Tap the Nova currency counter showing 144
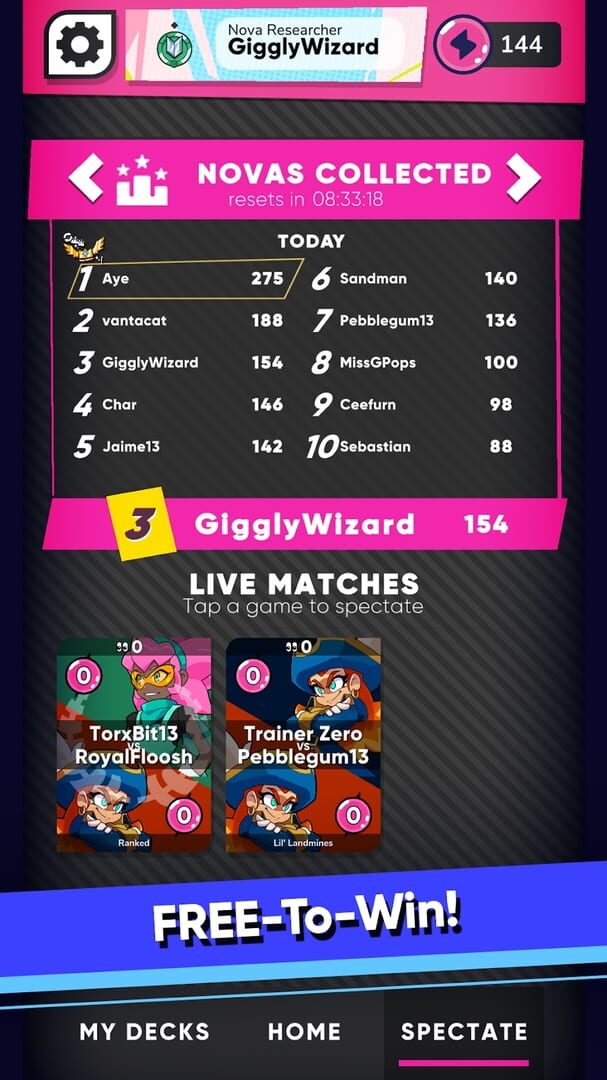 497,45
